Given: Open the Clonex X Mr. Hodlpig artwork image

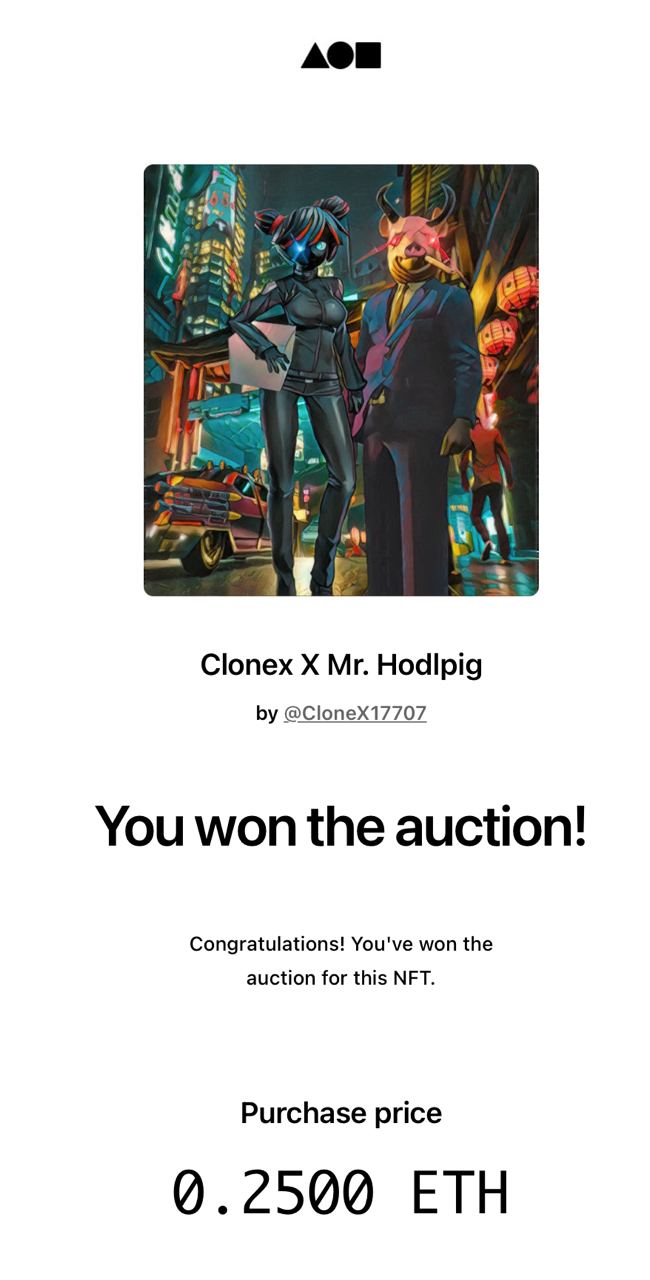Looking at the screenshot, I should point(341,380).
